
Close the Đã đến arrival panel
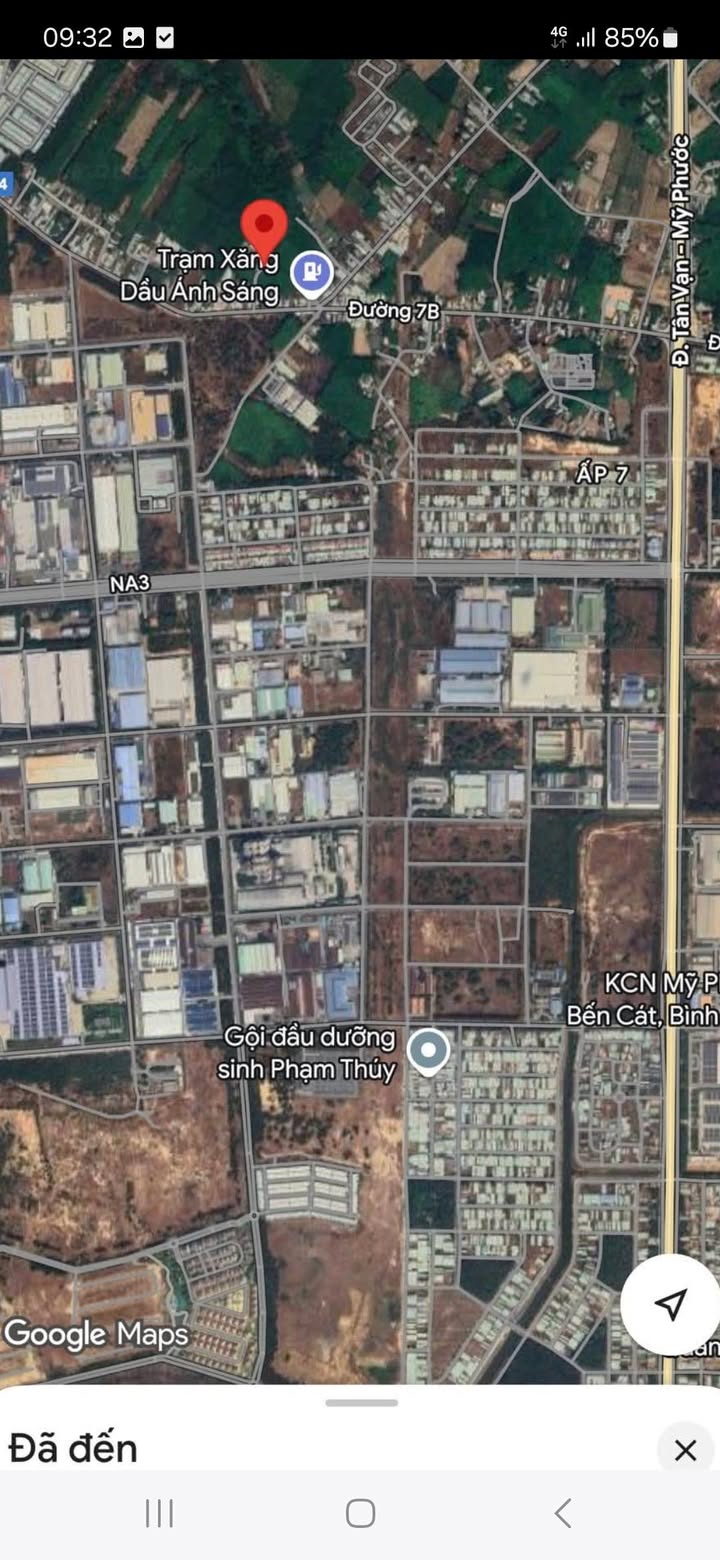point(685,1450)
